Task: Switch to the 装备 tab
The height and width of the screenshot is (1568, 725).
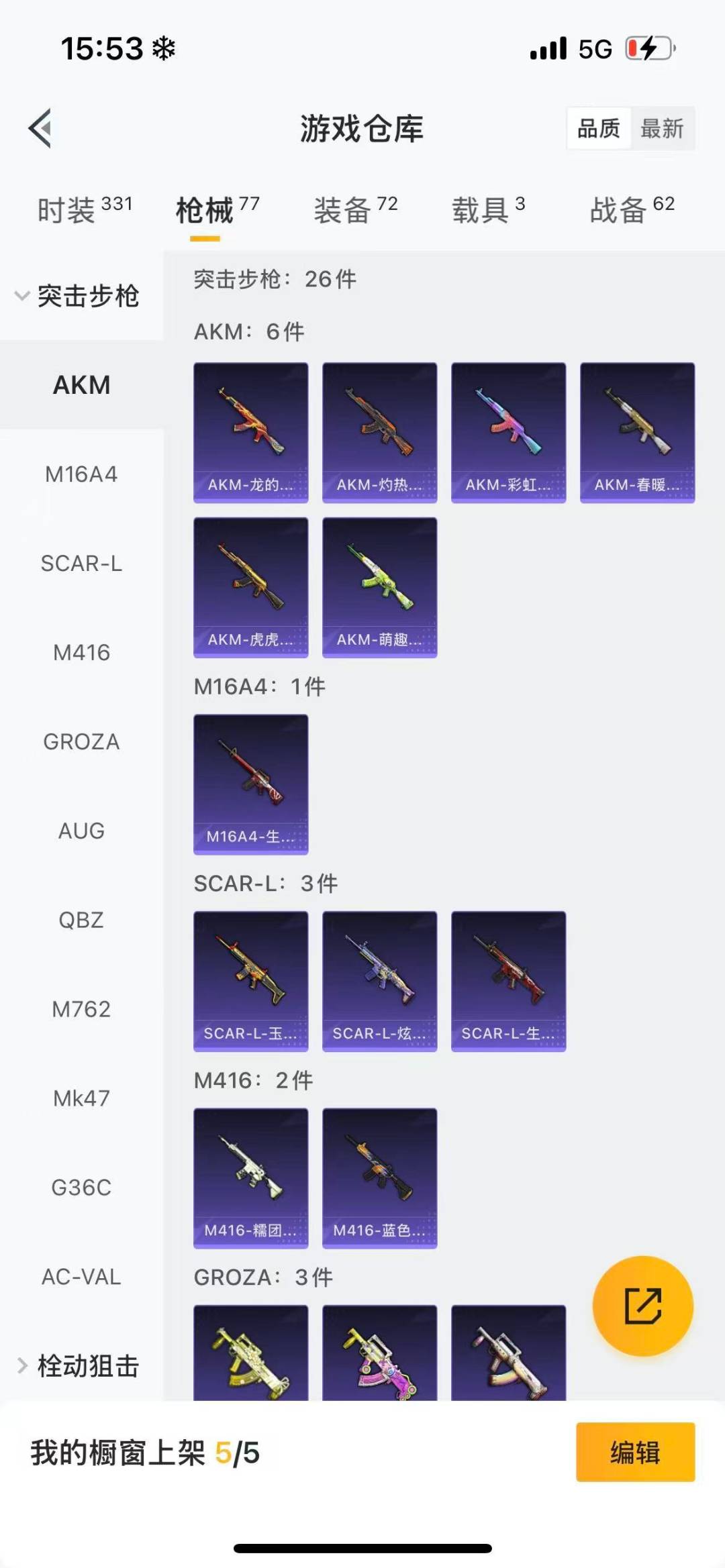Action: (355, 210)
